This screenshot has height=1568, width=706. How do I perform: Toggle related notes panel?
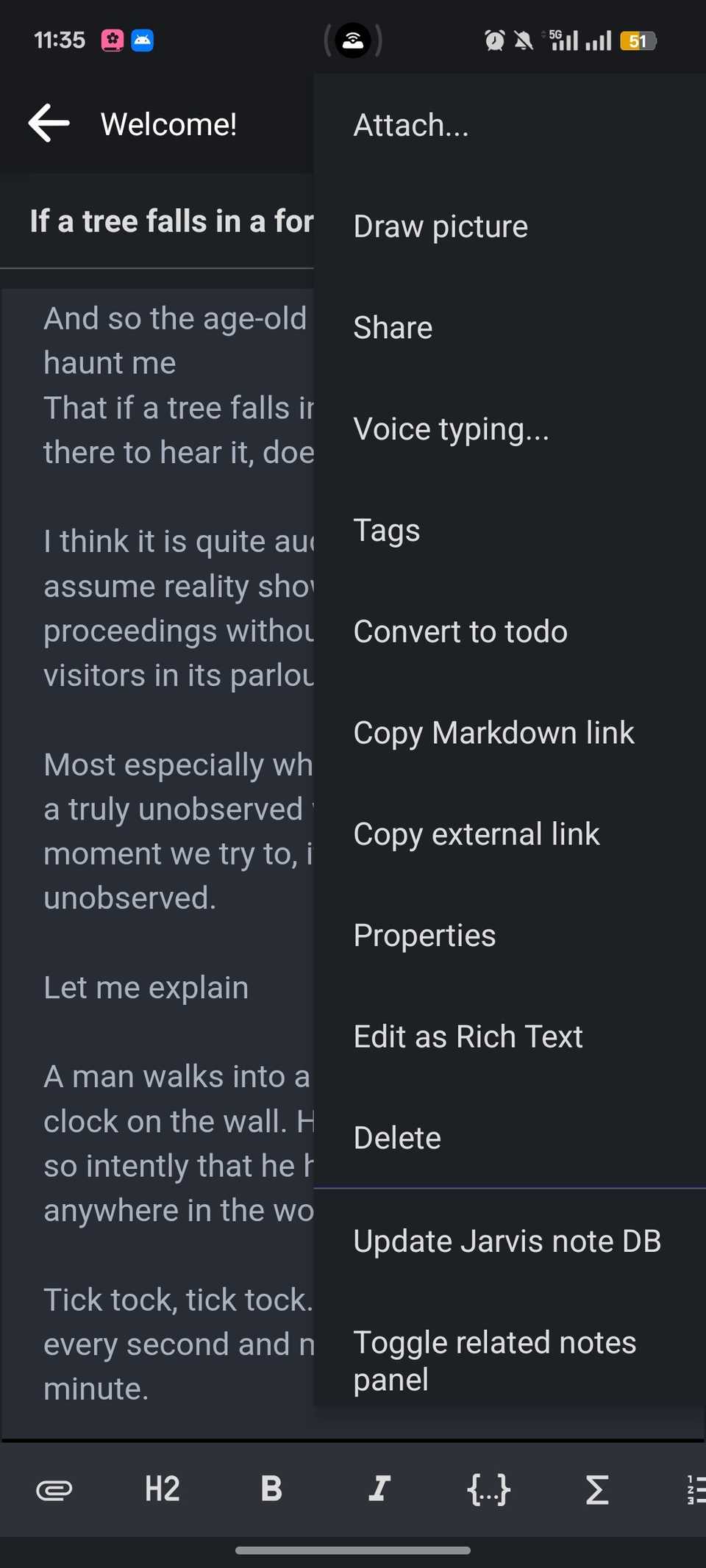point(494,1360)
